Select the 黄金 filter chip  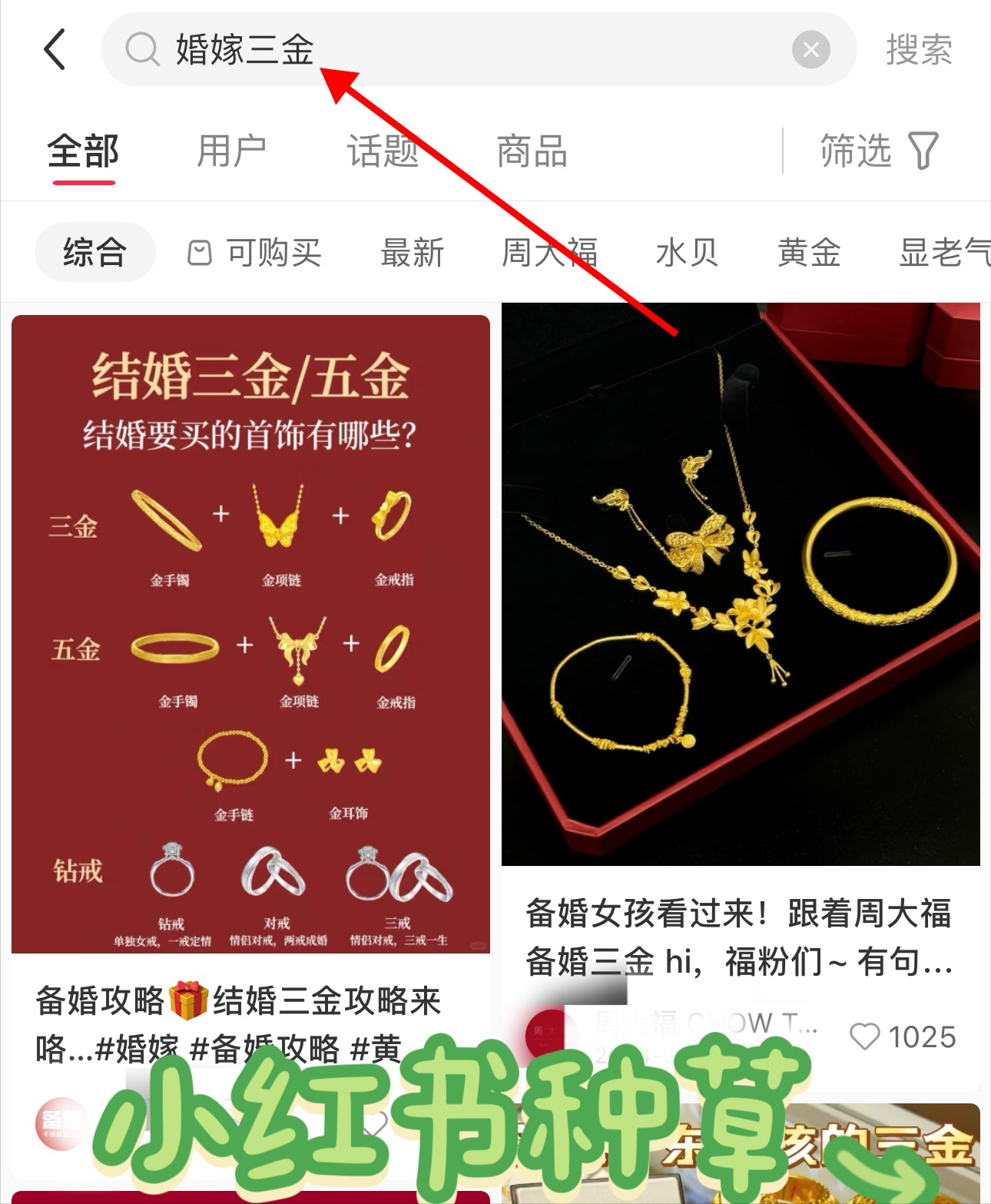[809, 253]
